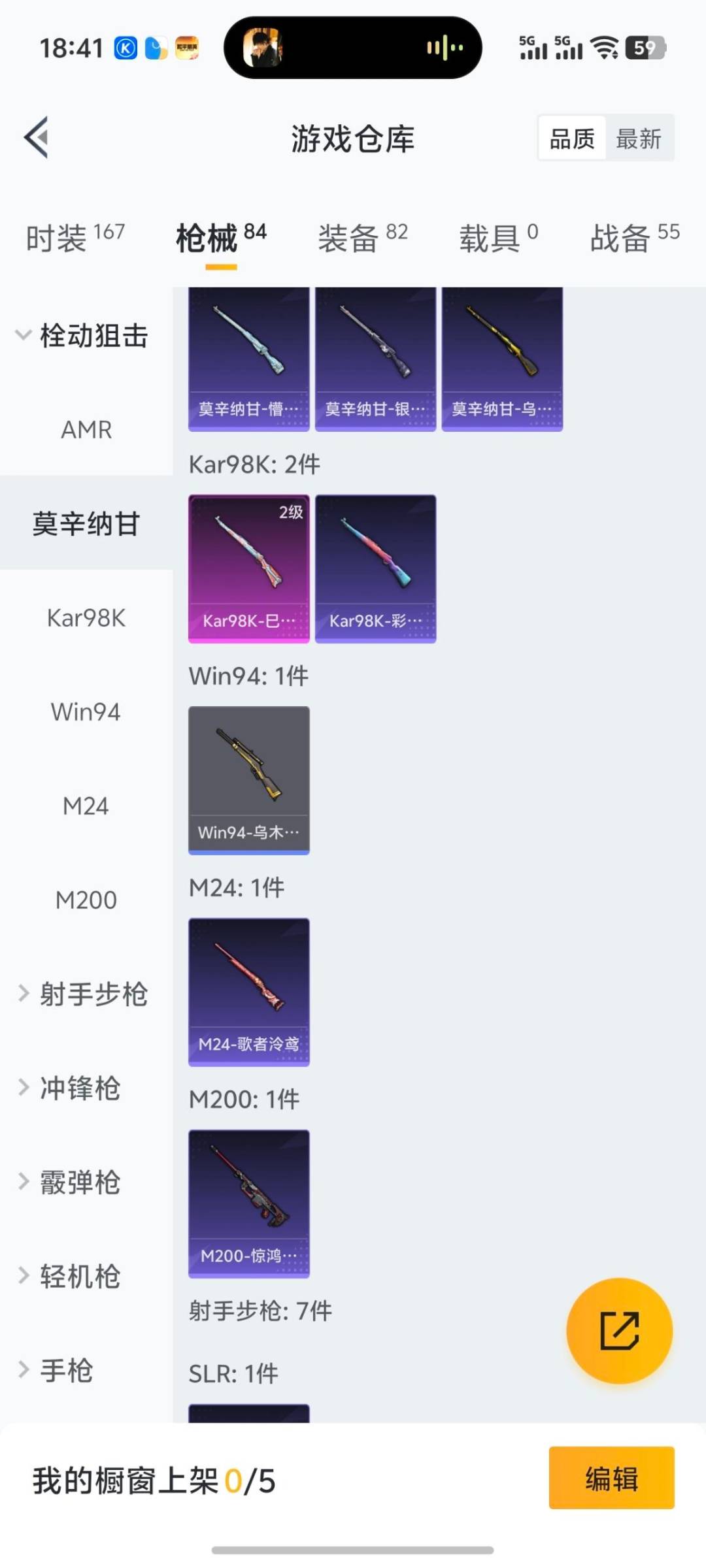The height and width of the screenshot is (1568, 706).
Task: Tap the Kuaishou icon in the status bar
Action: pyautogui.click(x=124, y=48)
